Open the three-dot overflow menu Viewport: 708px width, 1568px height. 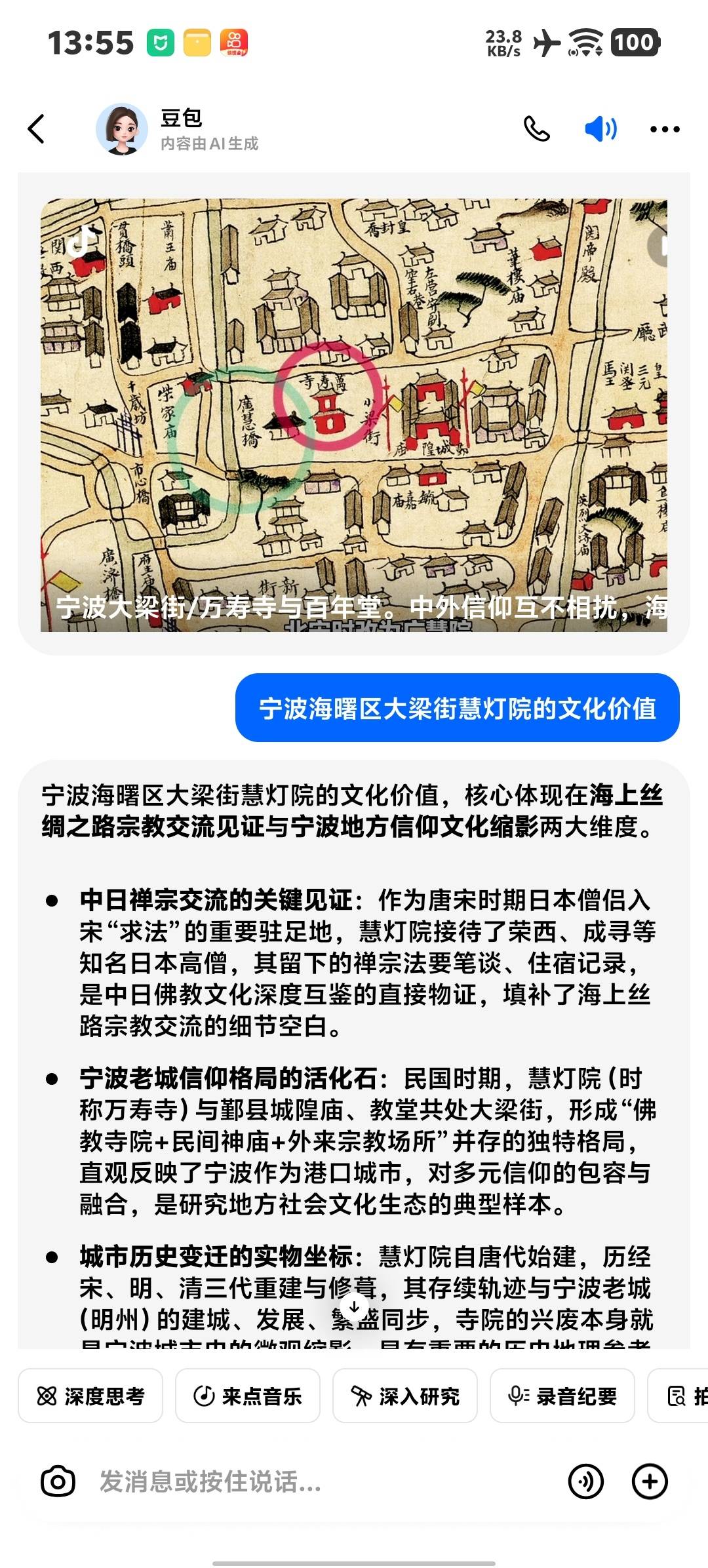coord(664,129)
